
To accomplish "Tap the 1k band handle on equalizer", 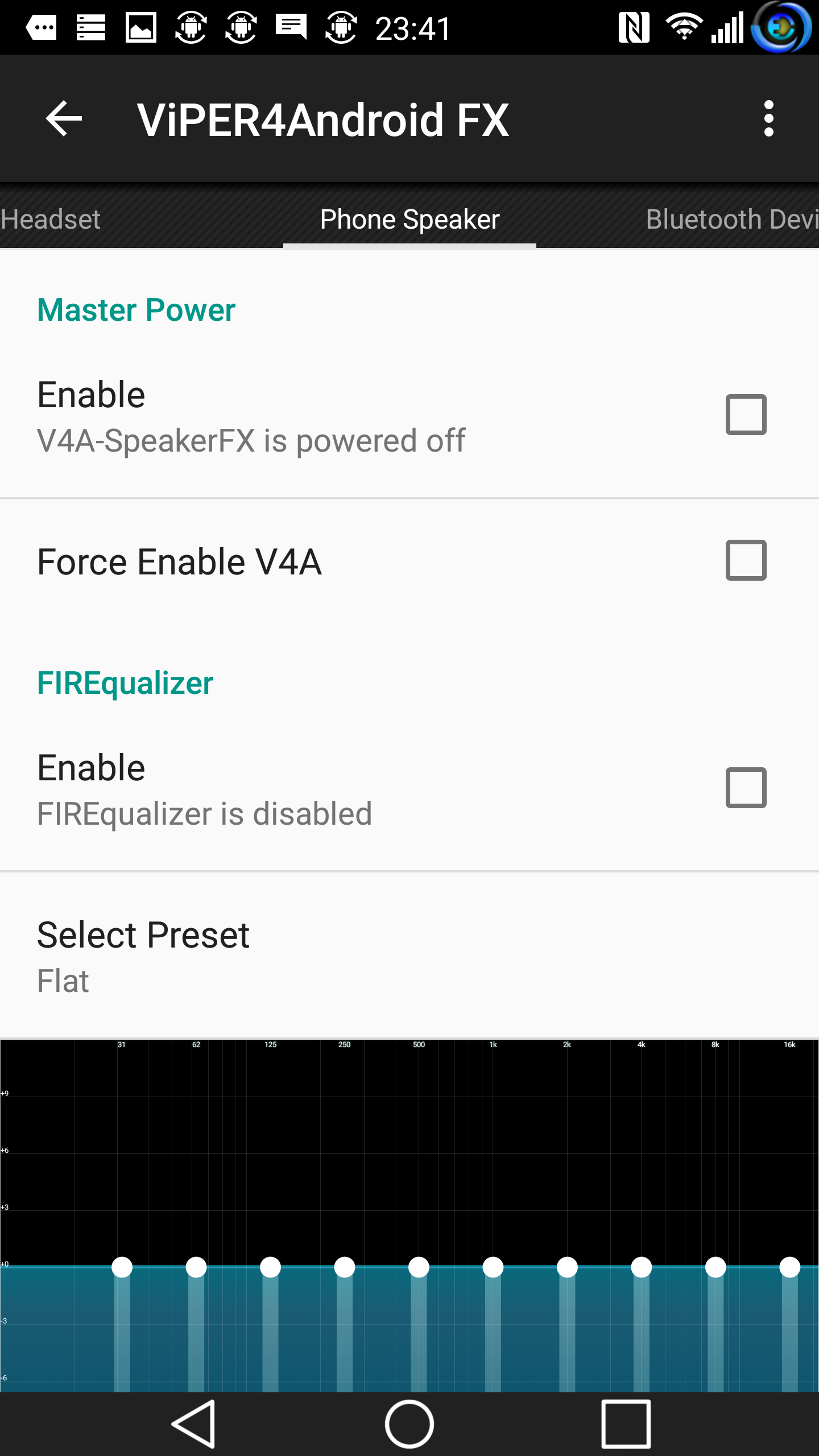I will 493,1267.
